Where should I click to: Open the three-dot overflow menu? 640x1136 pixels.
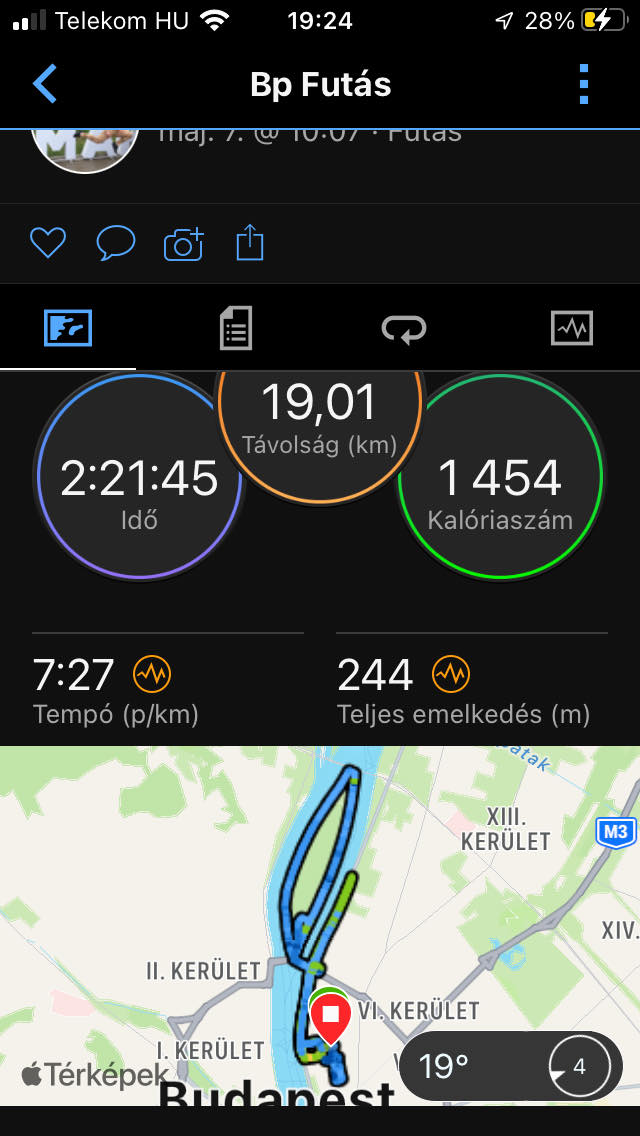point(585,84)
